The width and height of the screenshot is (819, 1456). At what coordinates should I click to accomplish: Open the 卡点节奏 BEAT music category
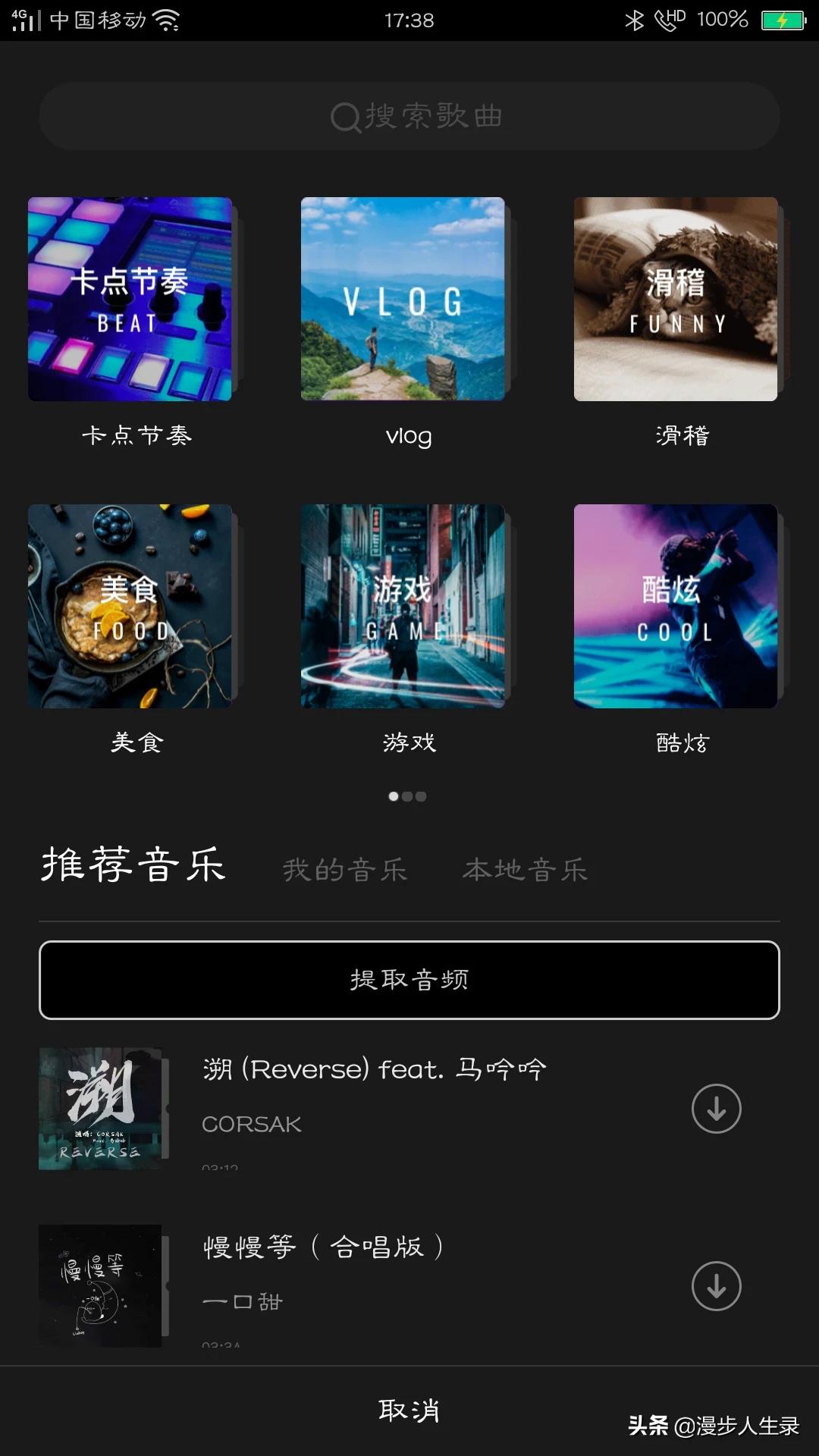click(x=130, y=300)
